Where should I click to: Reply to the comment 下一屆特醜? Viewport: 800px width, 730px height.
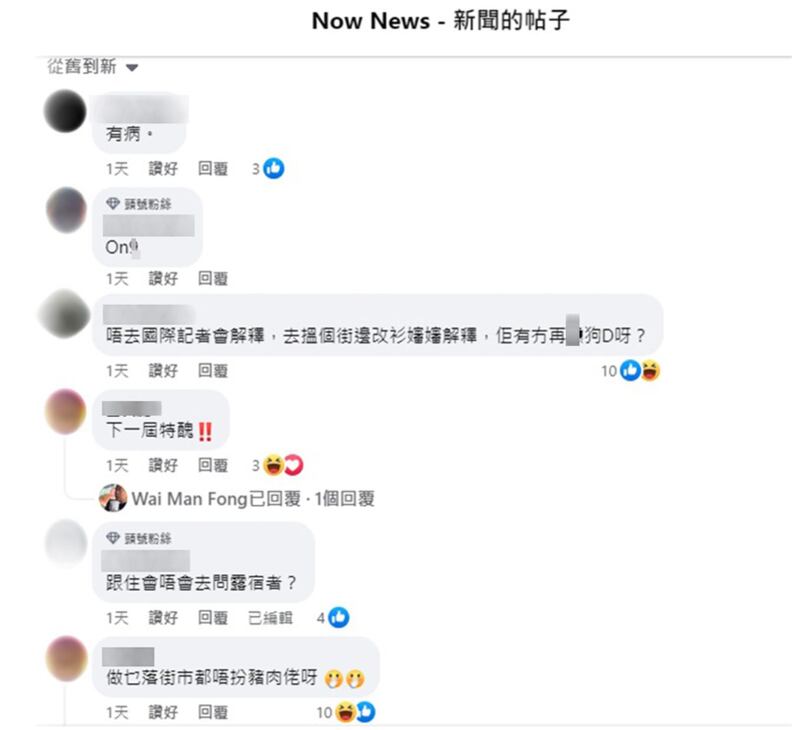click(212, 465)
